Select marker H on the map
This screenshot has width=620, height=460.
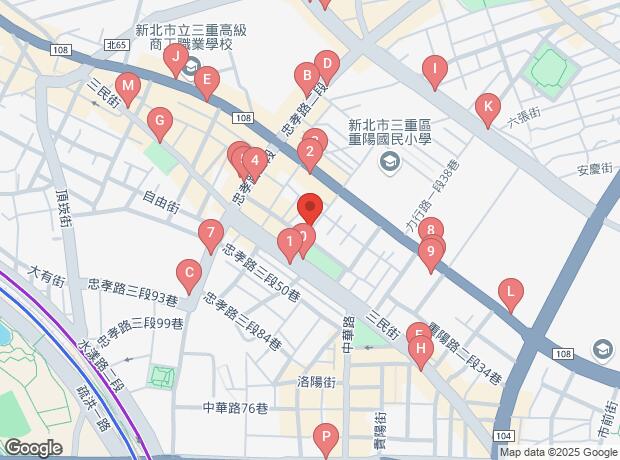pos(422,349)
